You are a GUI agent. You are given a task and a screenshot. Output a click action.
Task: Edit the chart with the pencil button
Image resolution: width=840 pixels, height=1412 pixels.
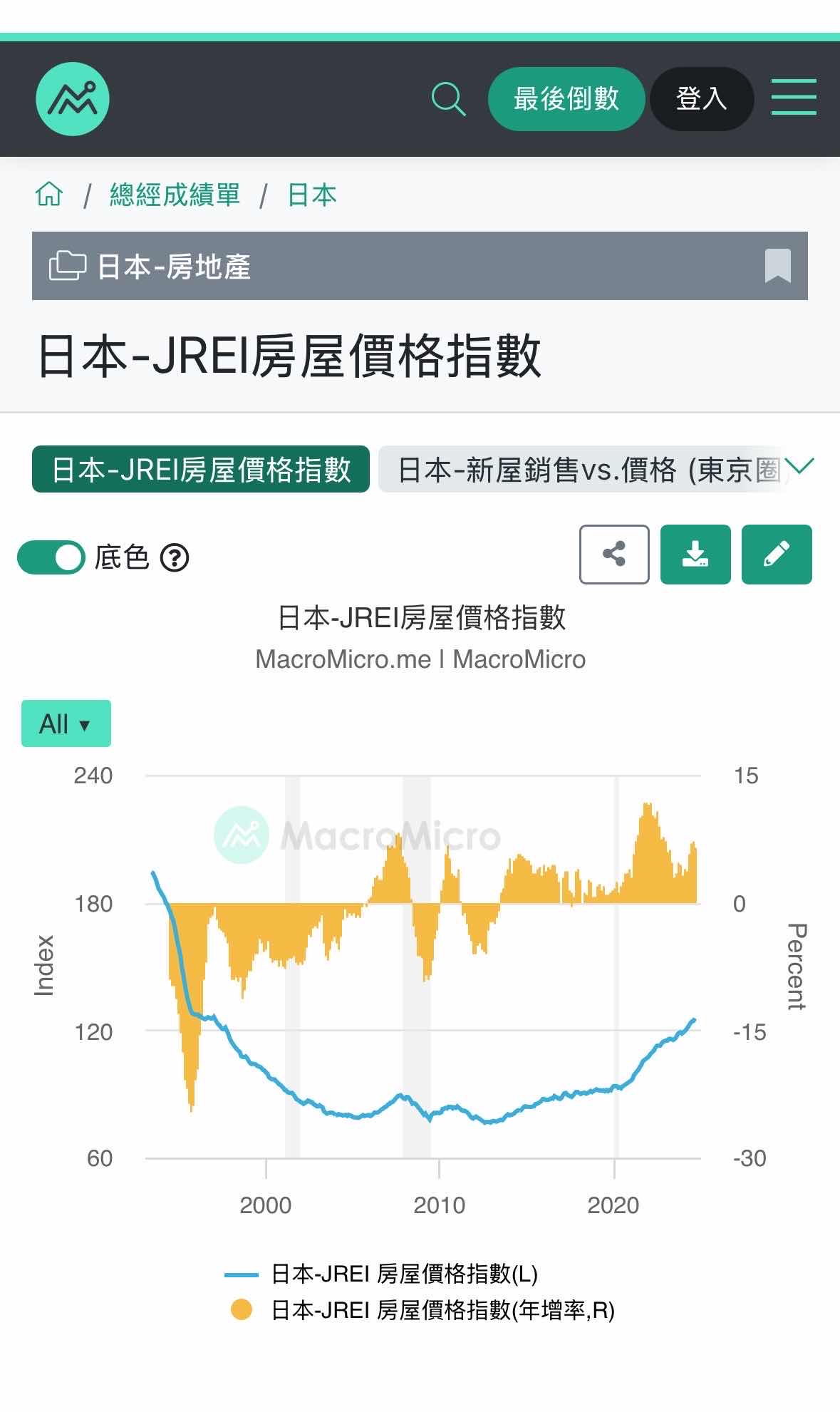777,555
